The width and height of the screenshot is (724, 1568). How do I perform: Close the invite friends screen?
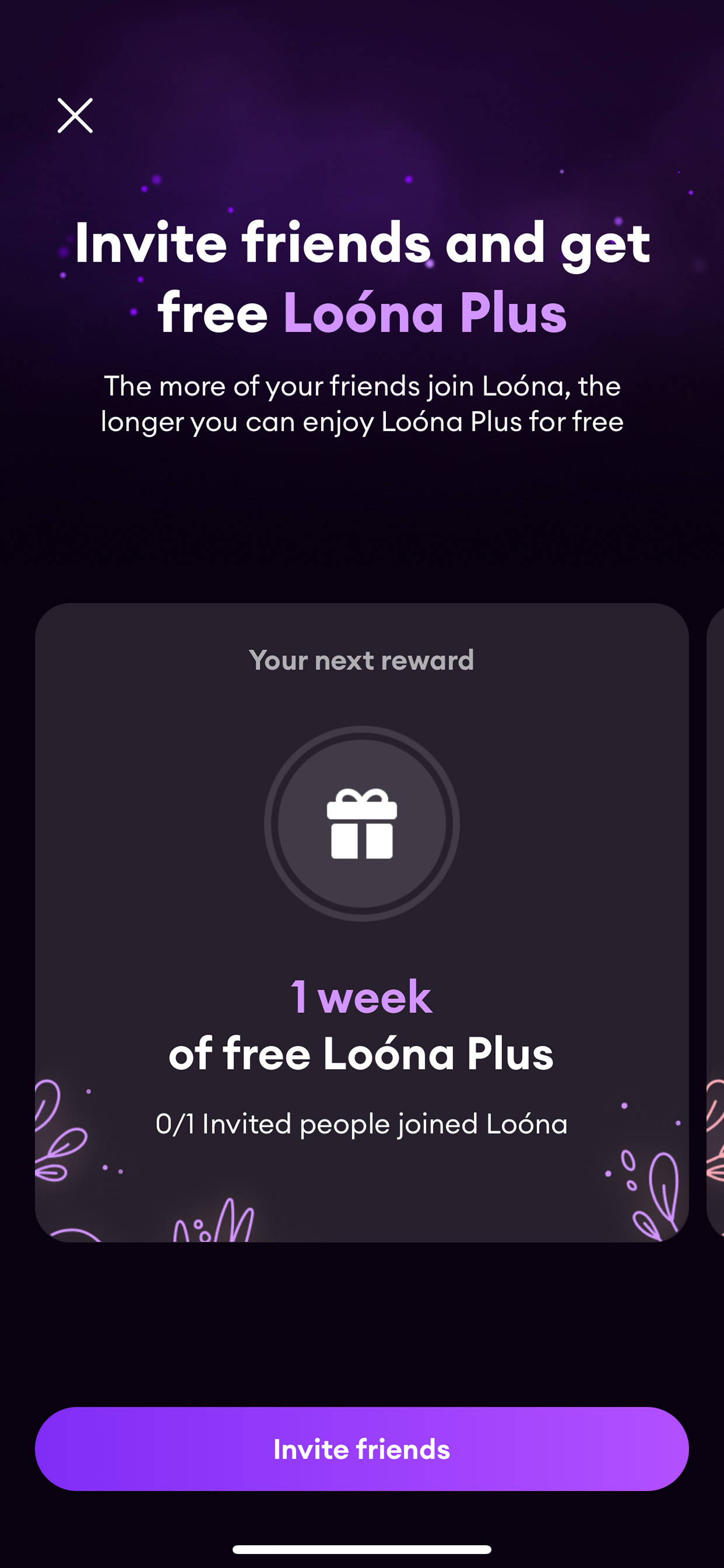(x=75, y=115)
